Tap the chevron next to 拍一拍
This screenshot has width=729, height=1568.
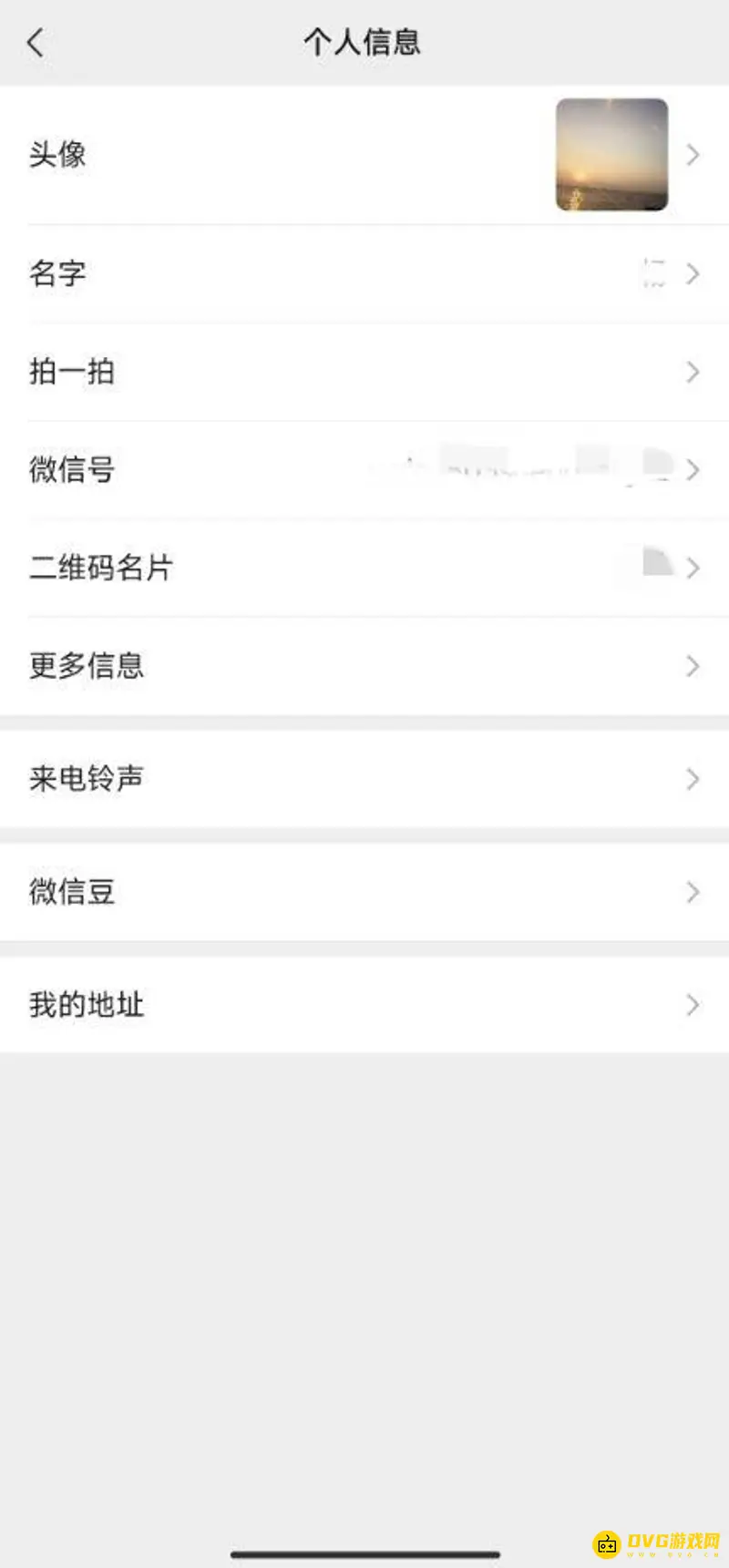(693, 372)
